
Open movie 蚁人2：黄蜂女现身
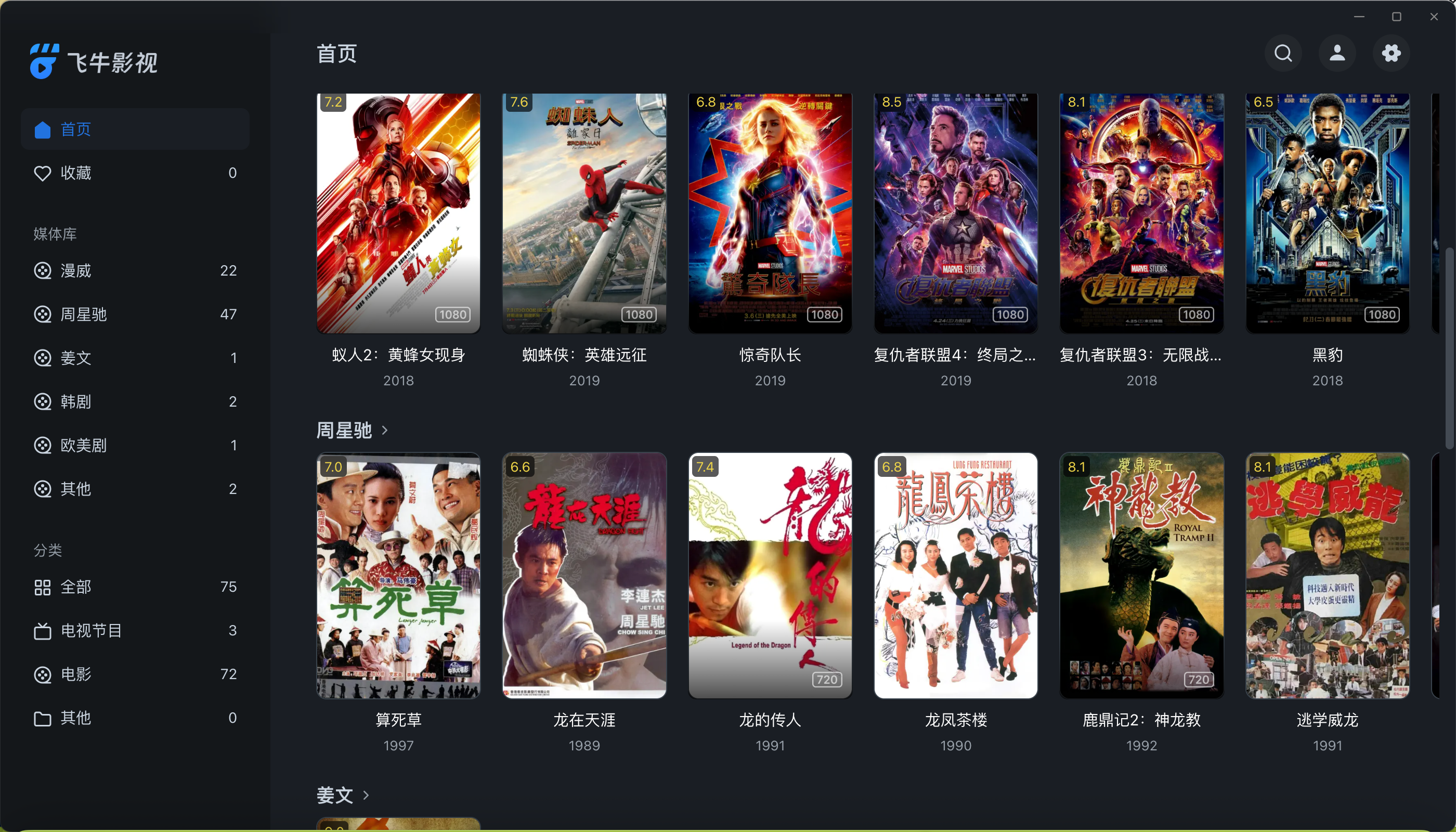tap(398, 213)
